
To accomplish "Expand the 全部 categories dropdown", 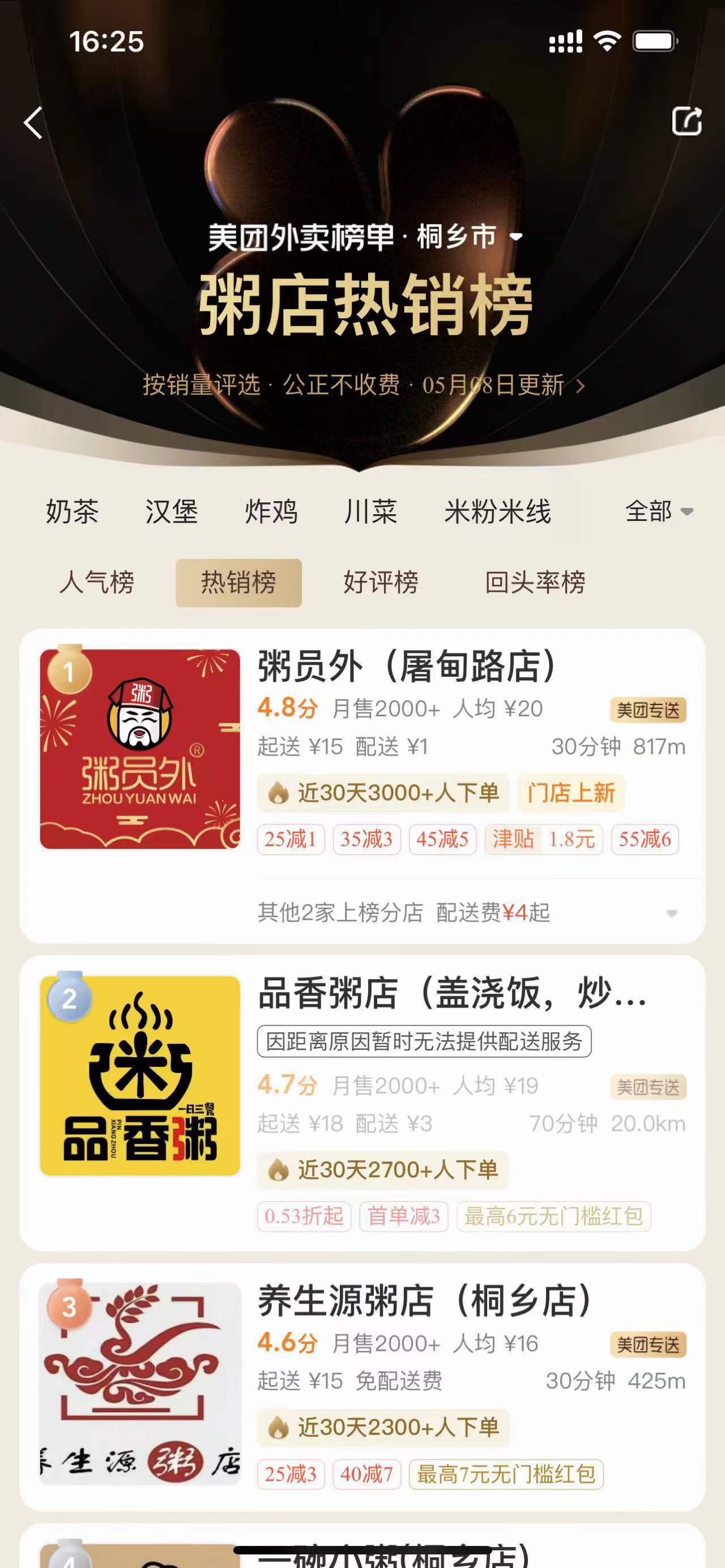I will pyautogui.click(x=659, y=511).
